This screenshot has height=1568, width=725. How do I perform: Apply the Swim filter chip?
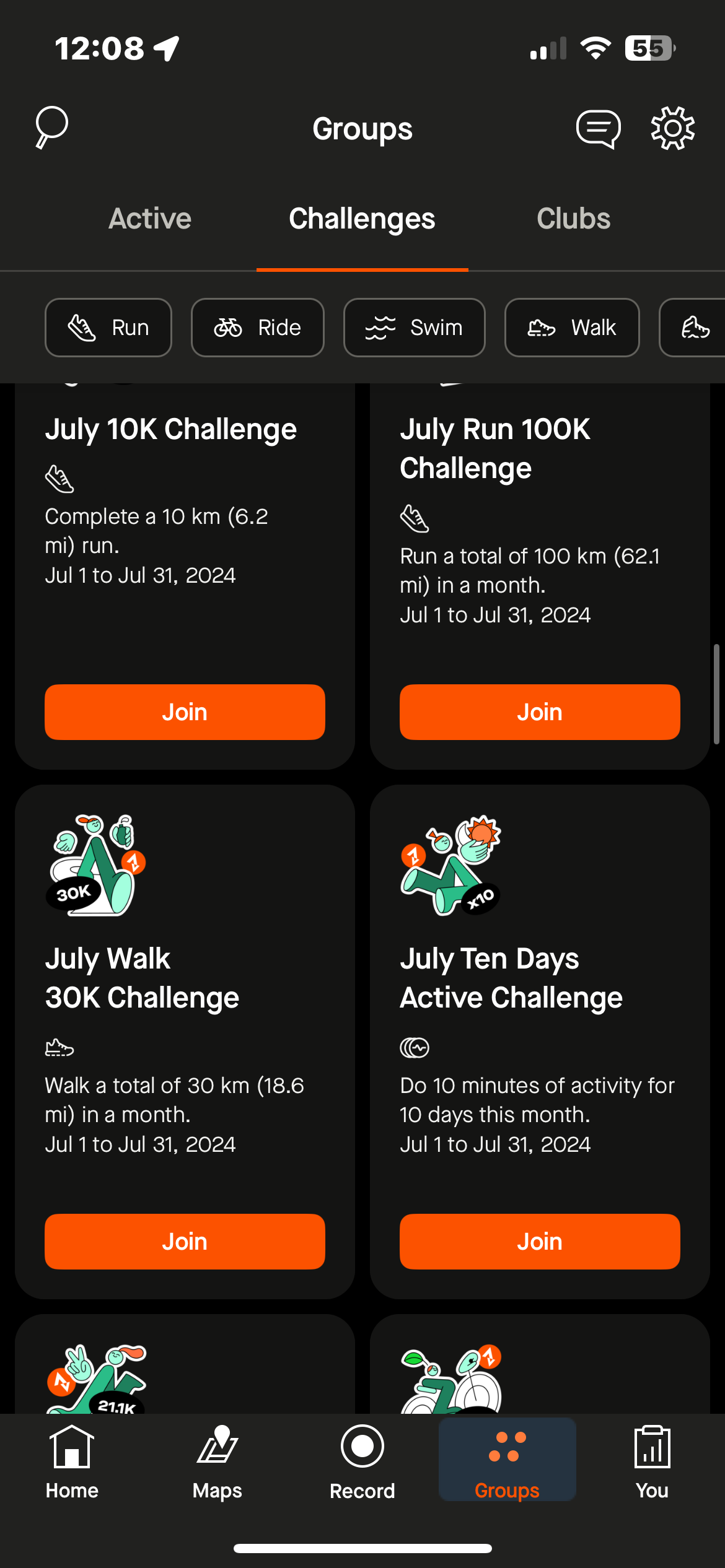[414, 328]
